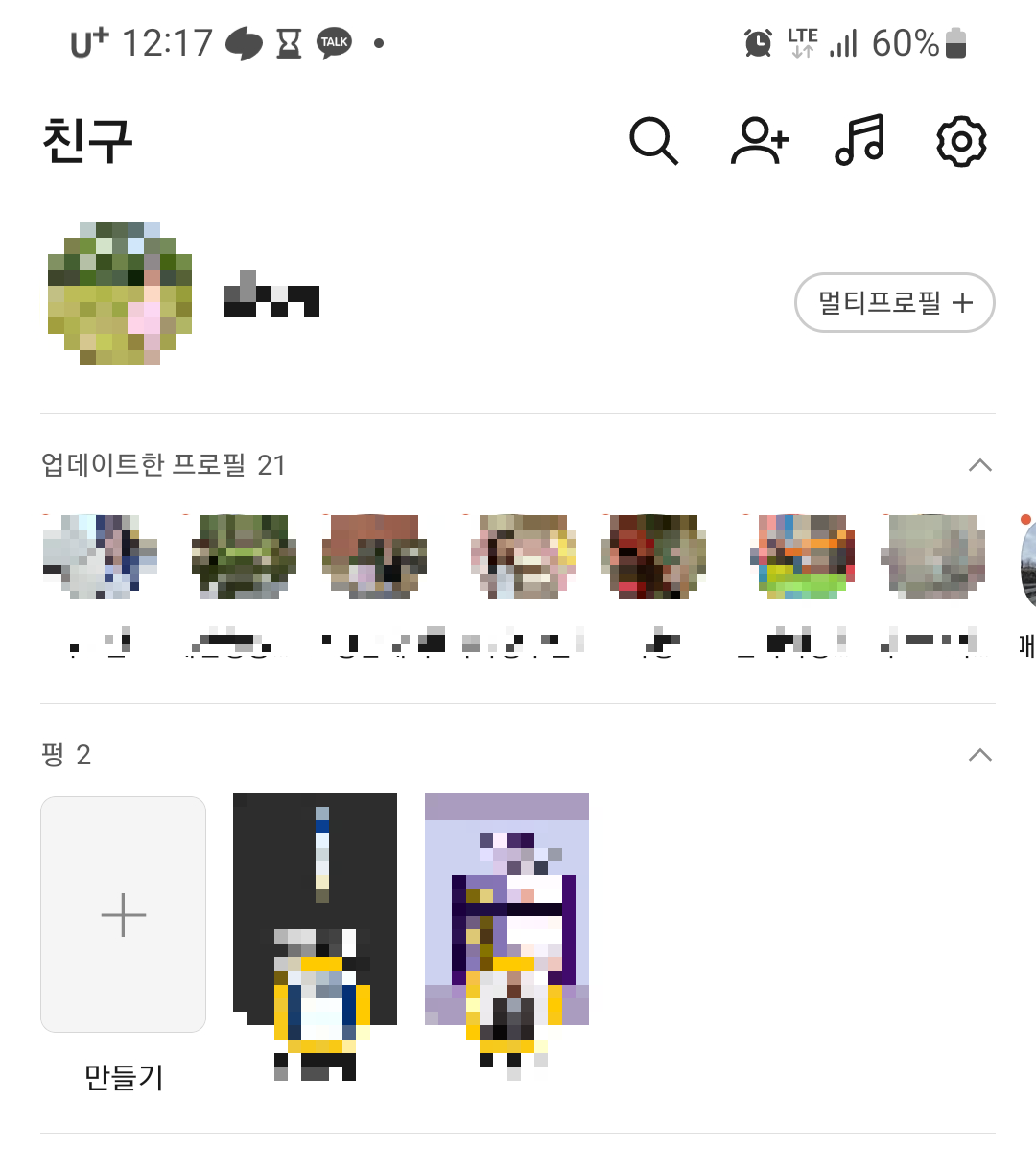
Task: Open the first updated friend profile picture
Action: [x=100, y=556]
